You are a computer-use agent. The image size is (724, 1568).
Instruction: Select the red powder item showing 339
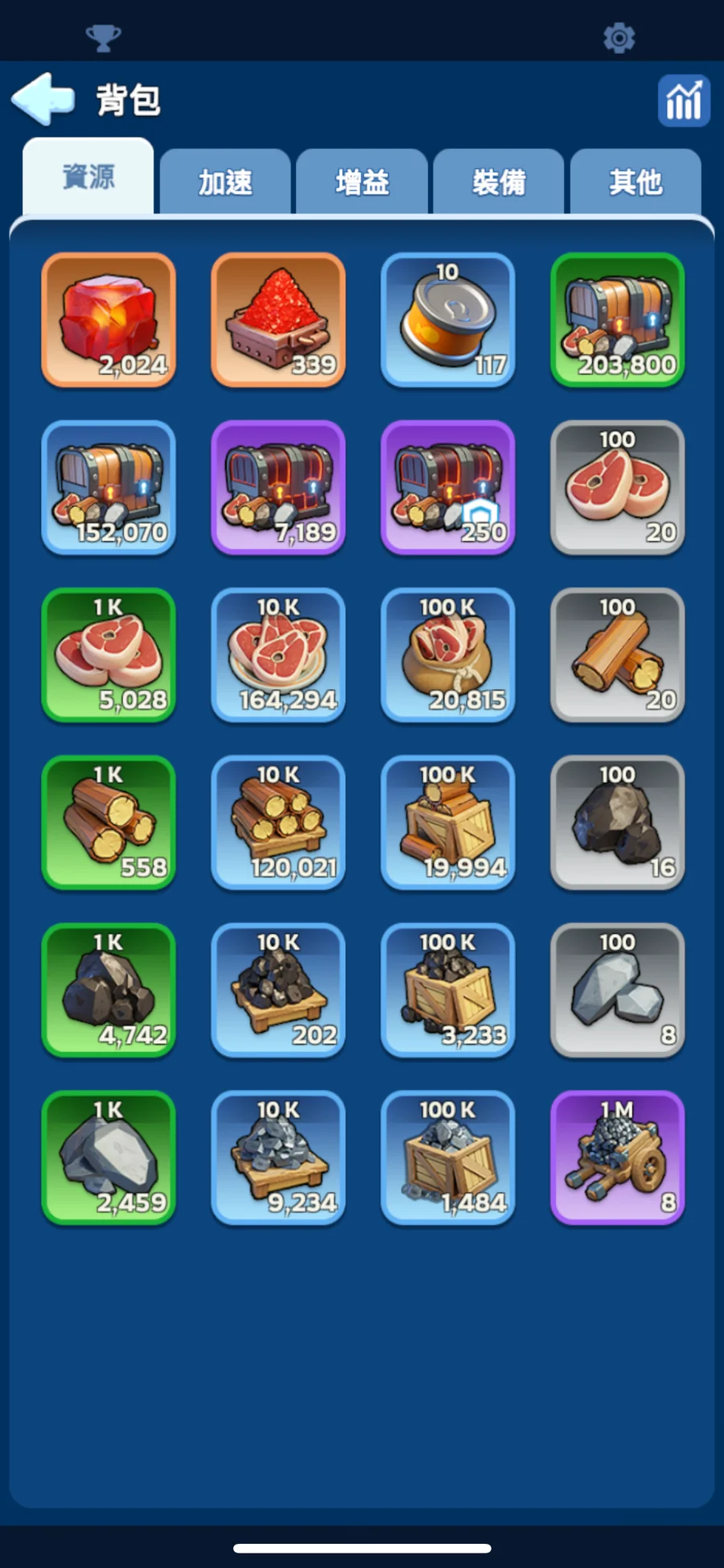tap(278, 320)
